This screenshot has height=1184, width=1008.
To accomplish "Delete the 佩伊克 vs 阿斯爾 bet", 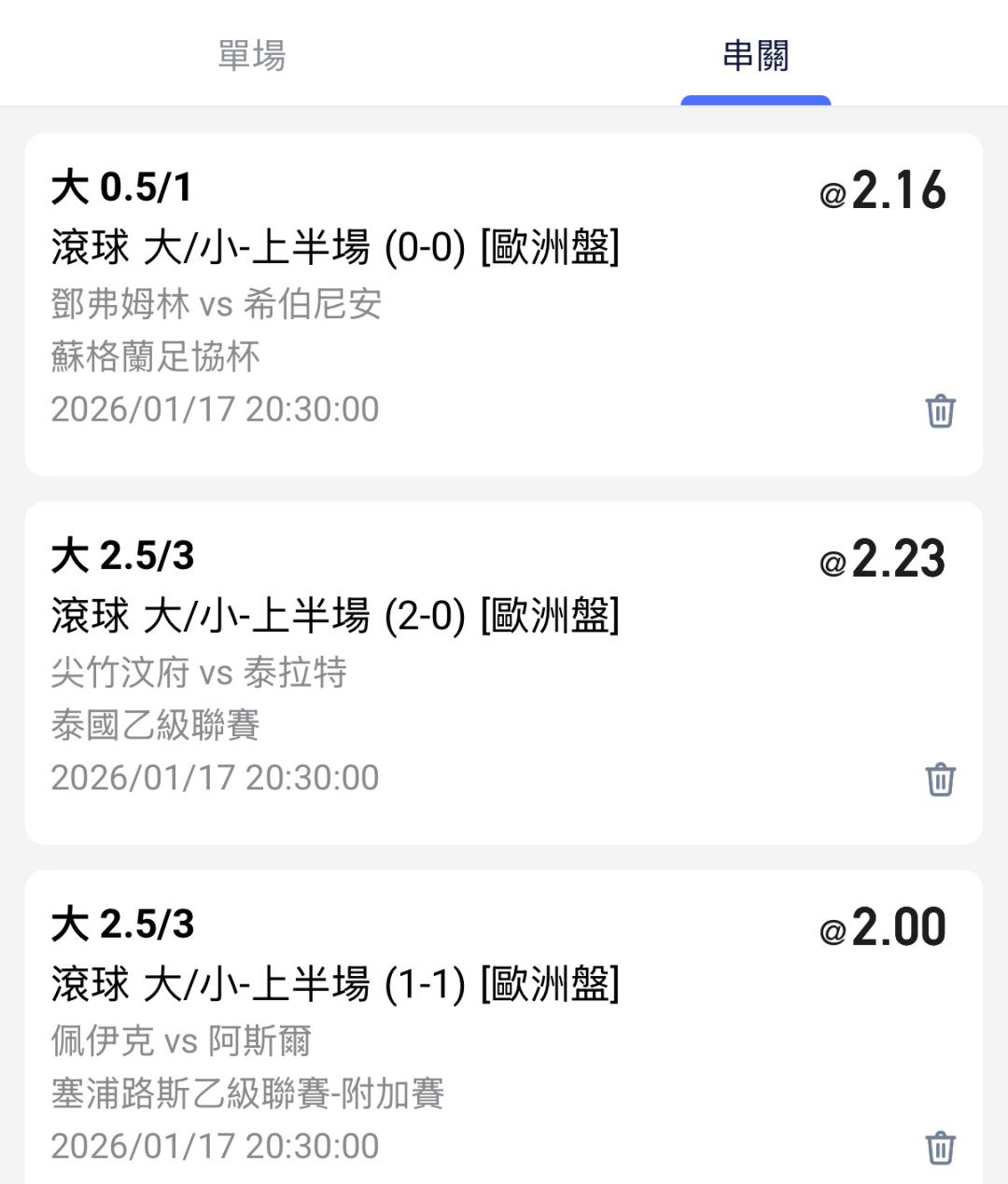I will point(940,1148).
